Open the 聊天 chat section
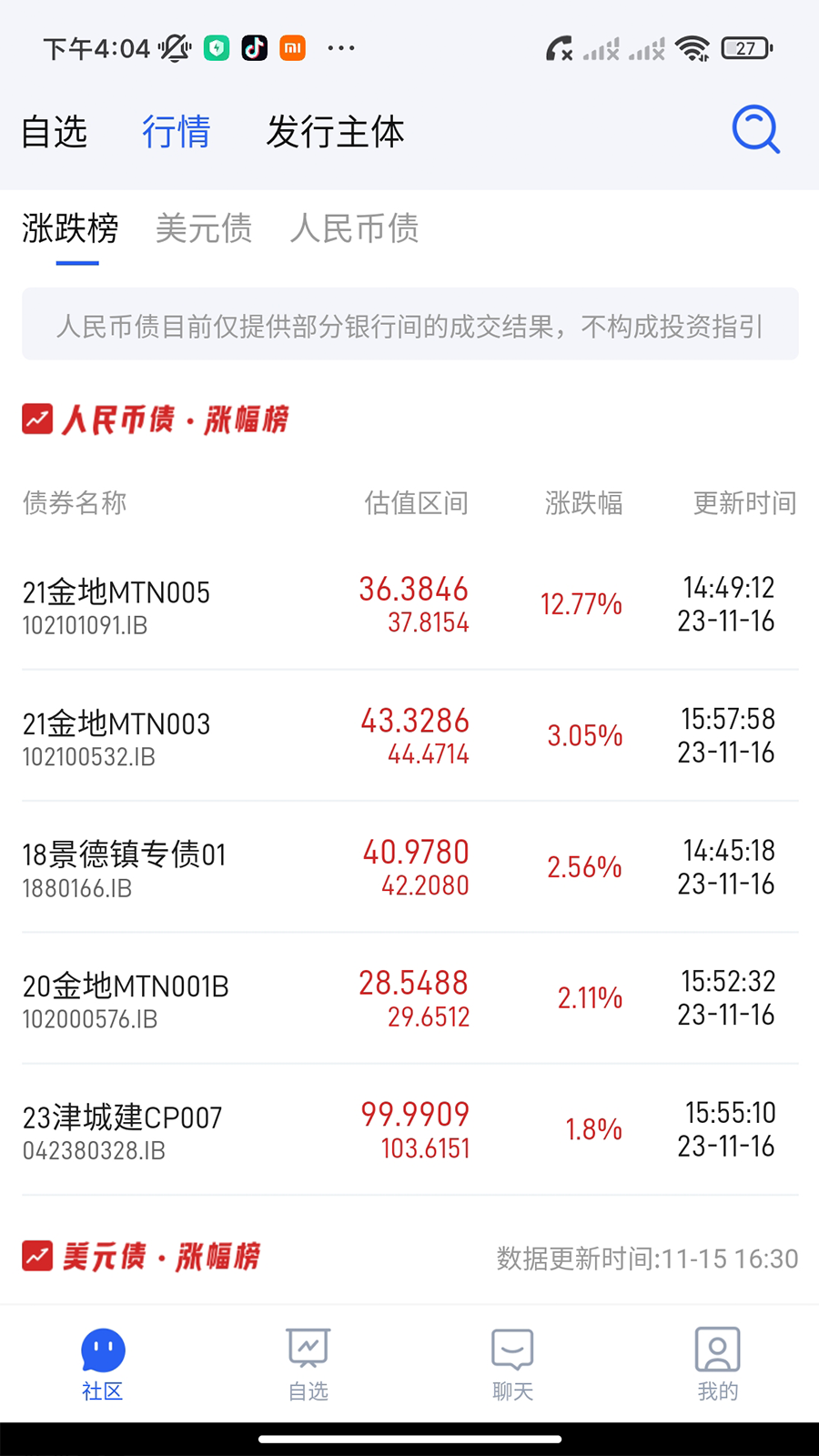The image size is (819, 1456). [511, 1362]
